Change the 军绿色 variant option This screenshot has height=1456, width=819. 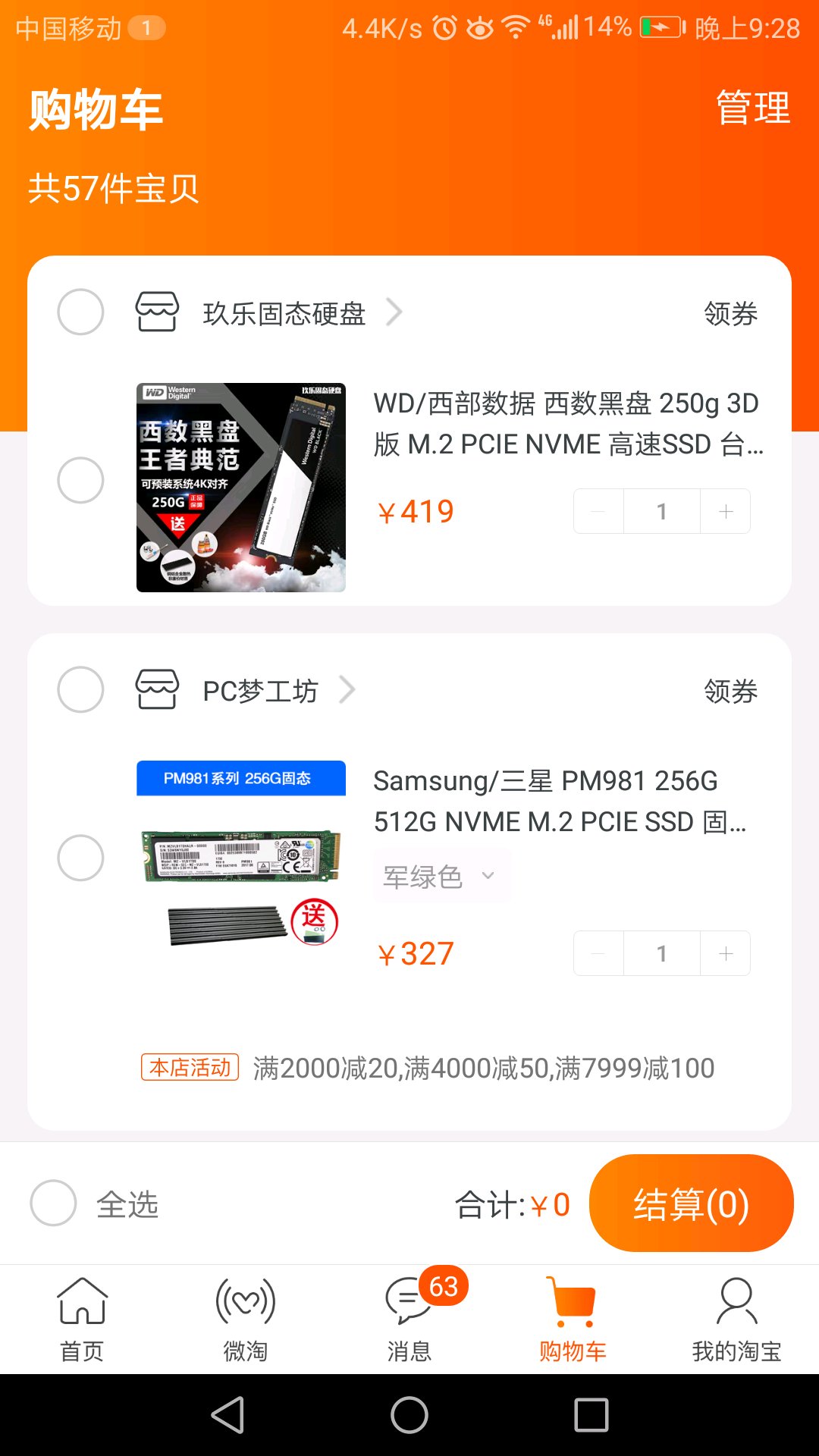[x=440, y=877]
